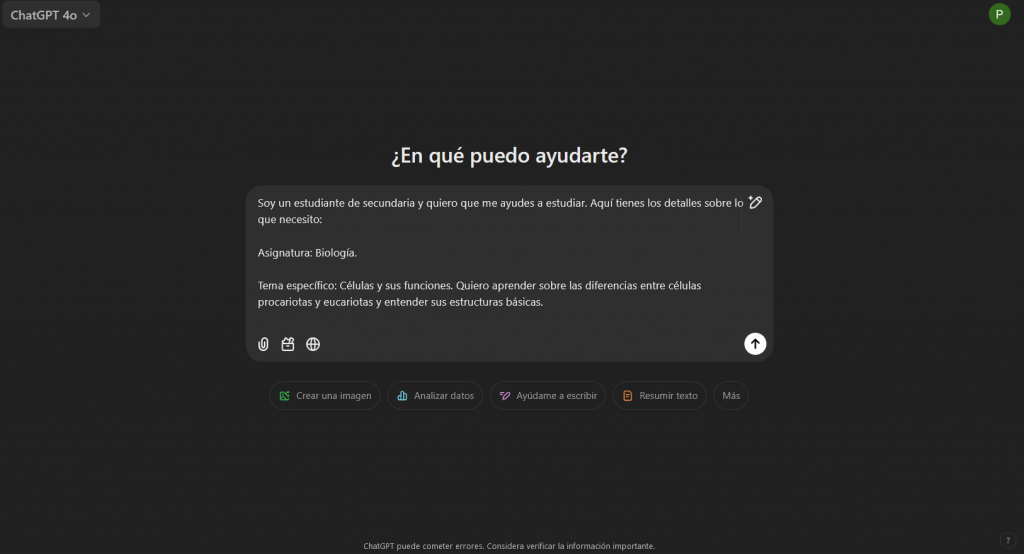Pick the 'Ayúdame a escribir' suggestion

[x=548, y=396]
